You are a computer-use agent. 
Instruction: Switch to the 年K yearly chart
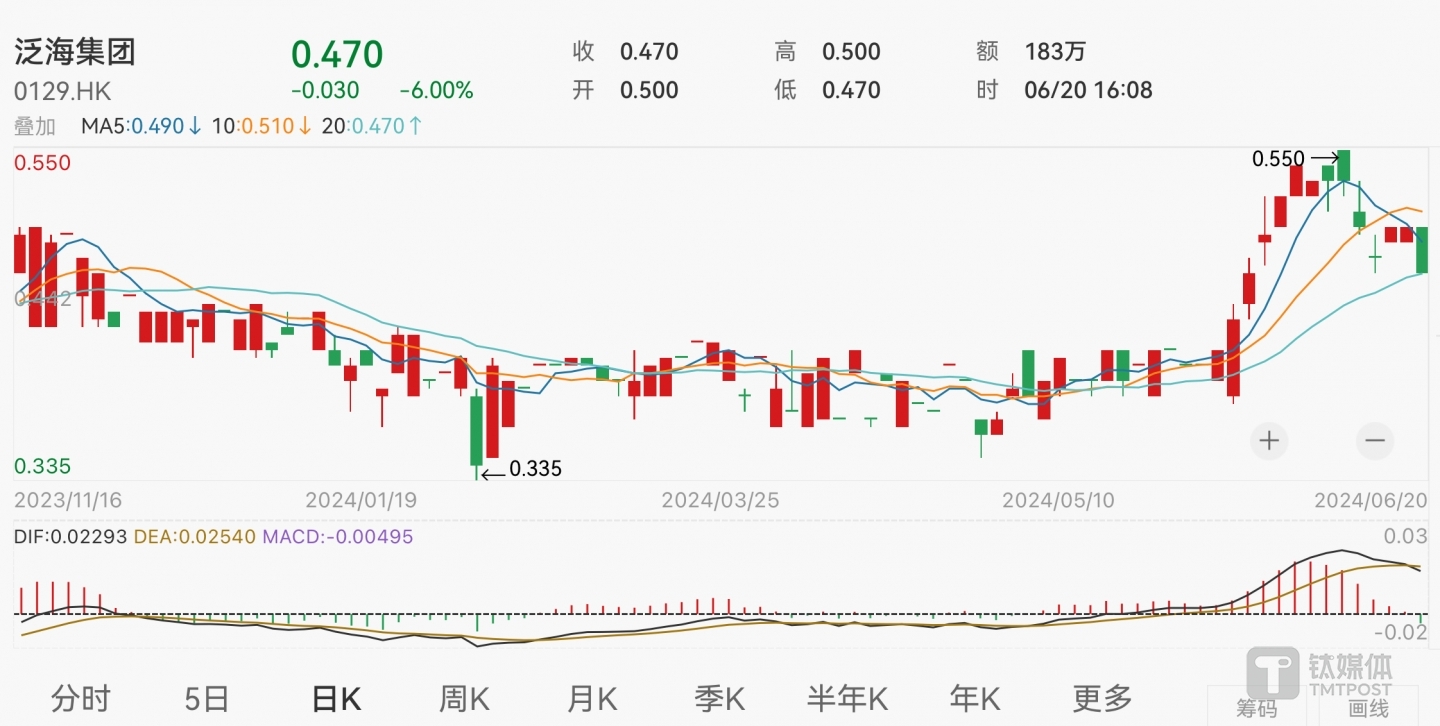click(975, 698)
